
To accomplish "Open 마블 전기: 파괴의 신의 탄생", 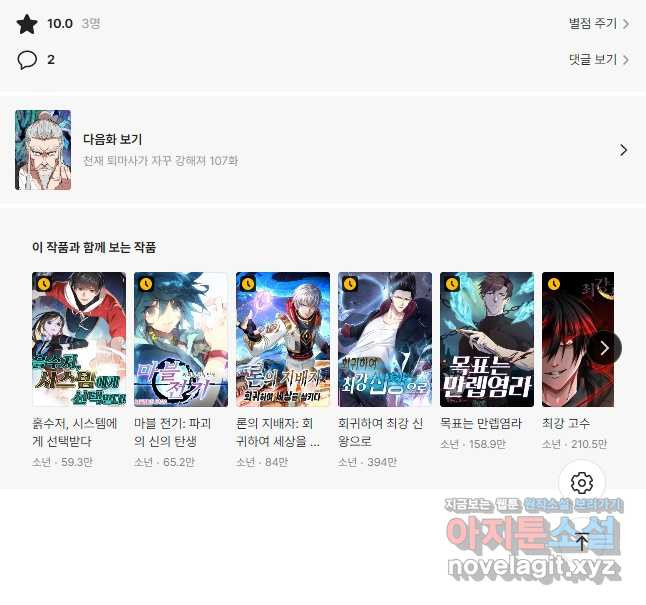I will point(181,340).
